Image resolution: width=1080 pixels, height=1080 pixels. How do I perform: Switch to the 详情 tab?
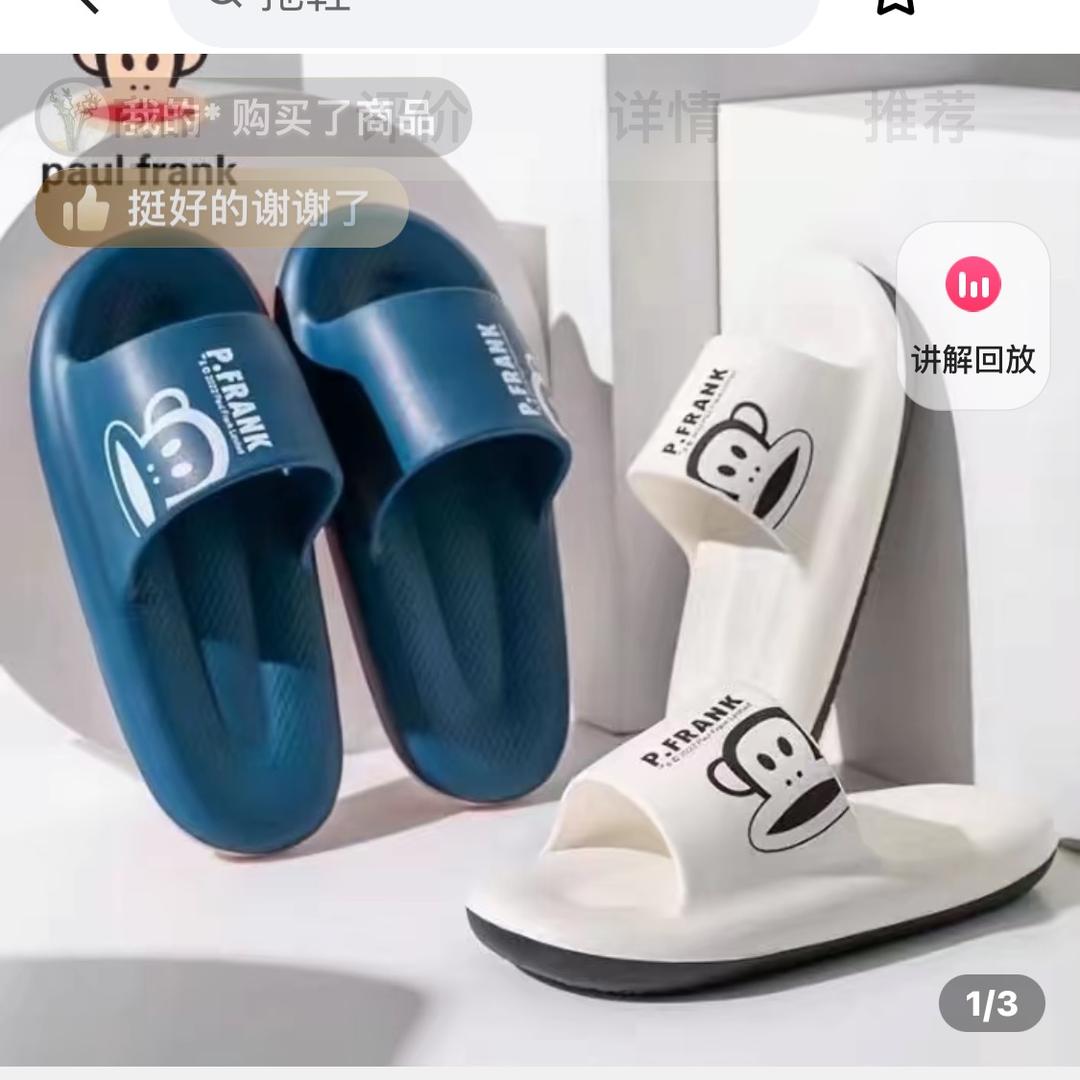(666, 118)
